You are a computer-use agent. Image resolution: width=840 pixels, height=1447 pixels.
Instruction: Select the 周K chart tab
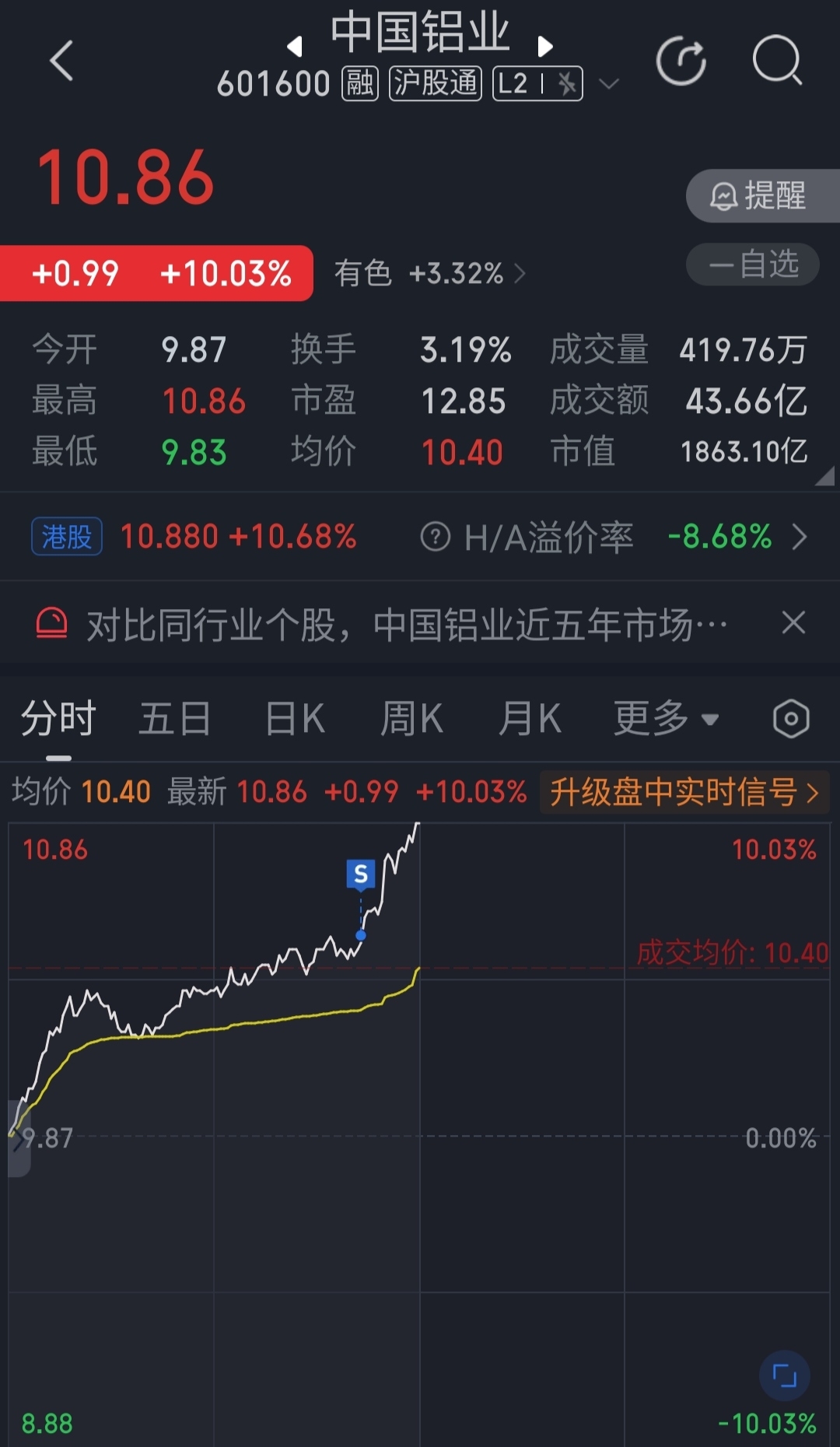(x=411, y=718)
